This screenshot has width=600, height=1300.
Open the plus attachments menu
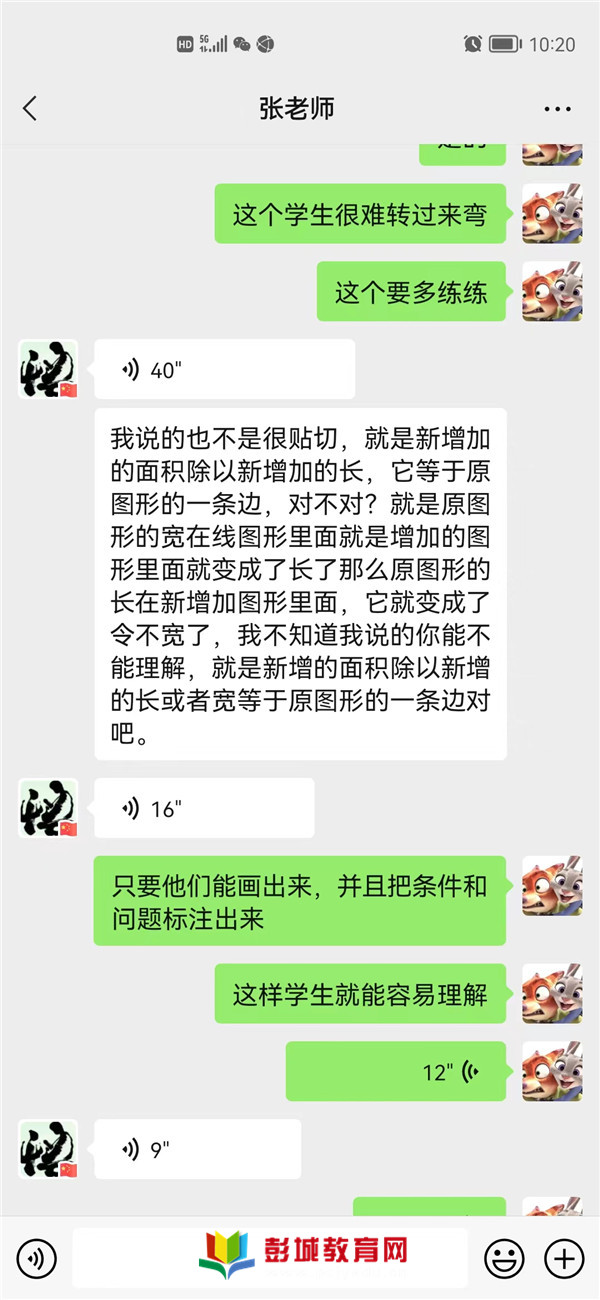pos(563,1257)
